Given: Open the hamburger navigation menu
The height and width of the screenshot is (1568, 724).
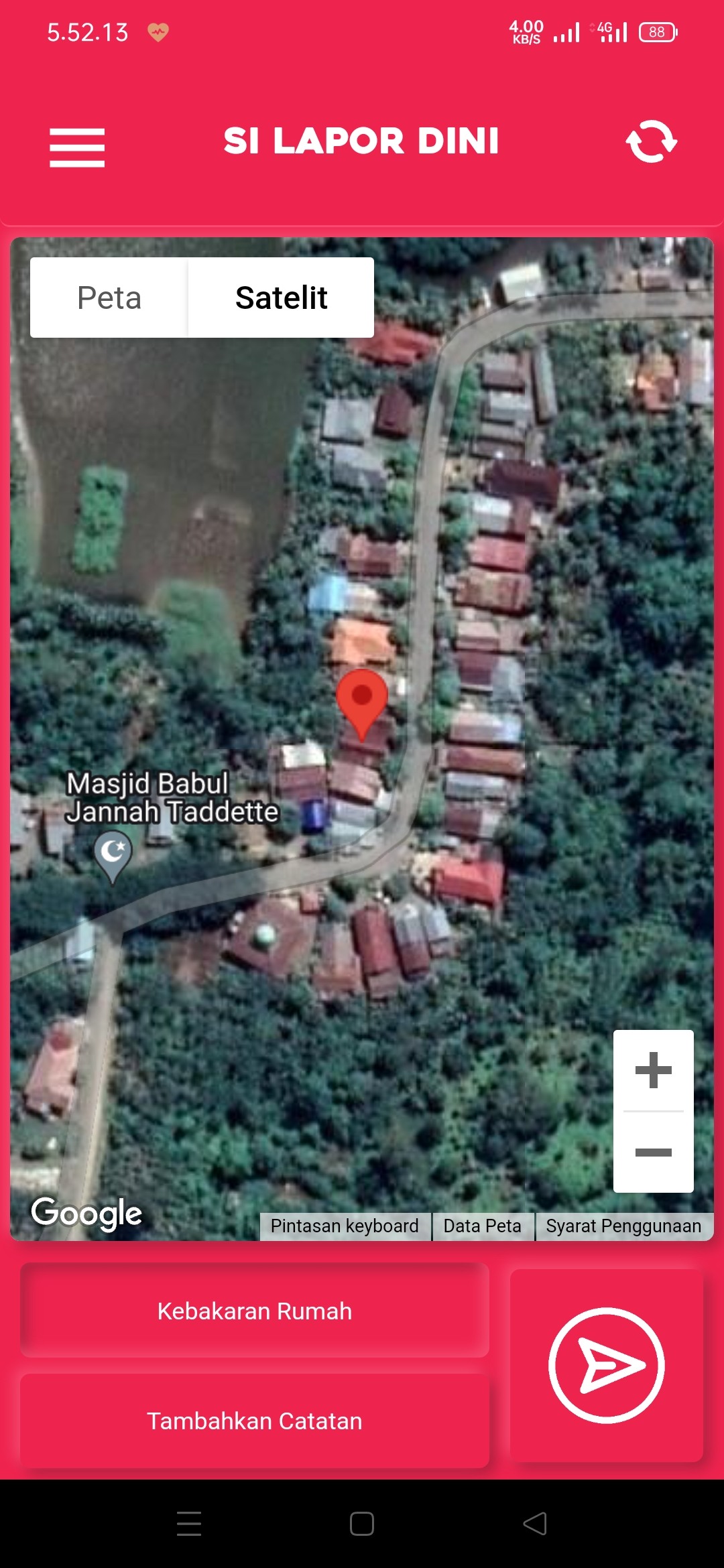Looking at the screenshot, I should [x=77, y=147].
